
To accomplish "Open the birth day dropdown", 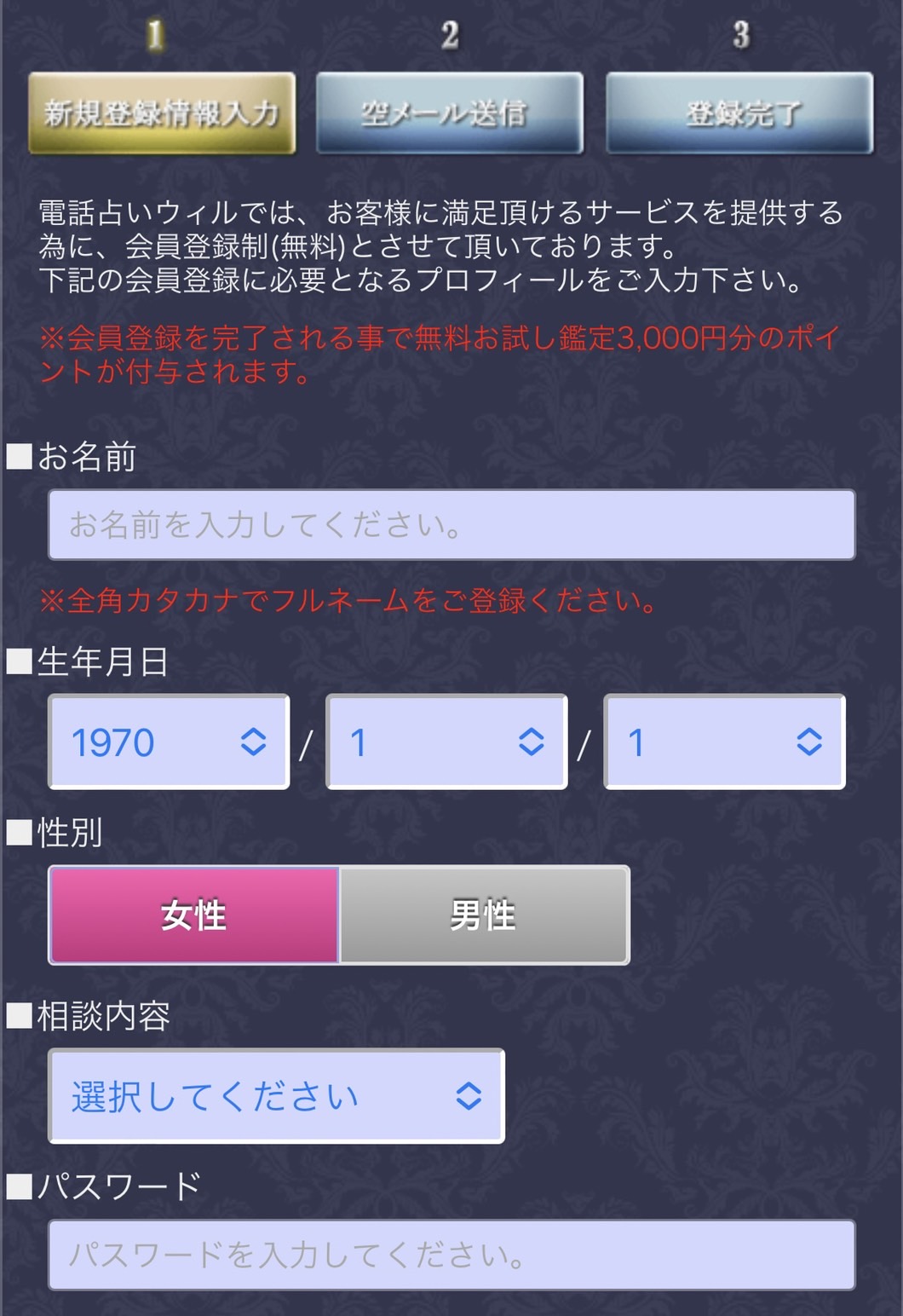I will pyautogui.click(x=724, y=742).
